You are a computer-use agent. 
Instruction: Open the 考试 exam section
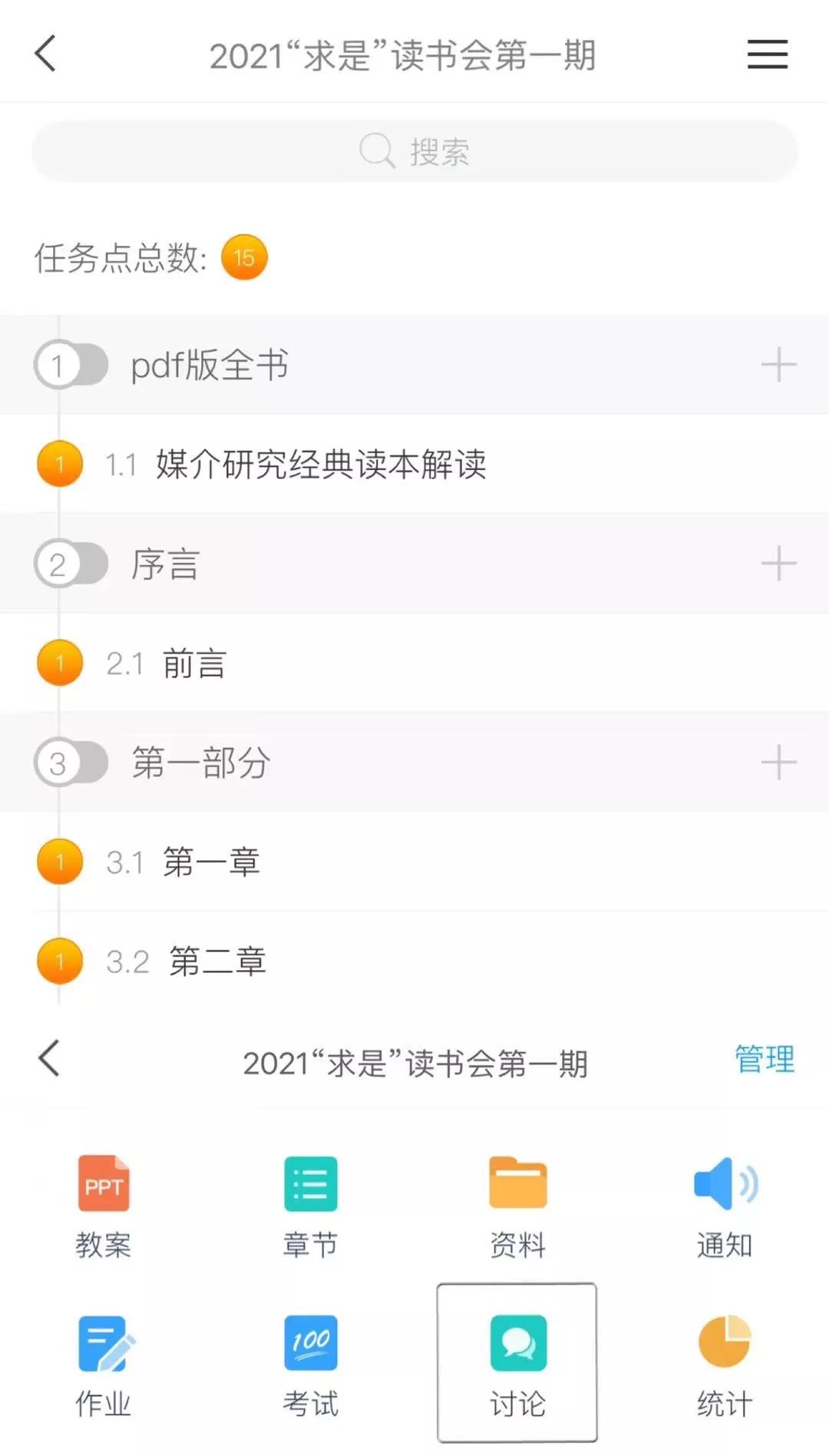click(310, 1365)
